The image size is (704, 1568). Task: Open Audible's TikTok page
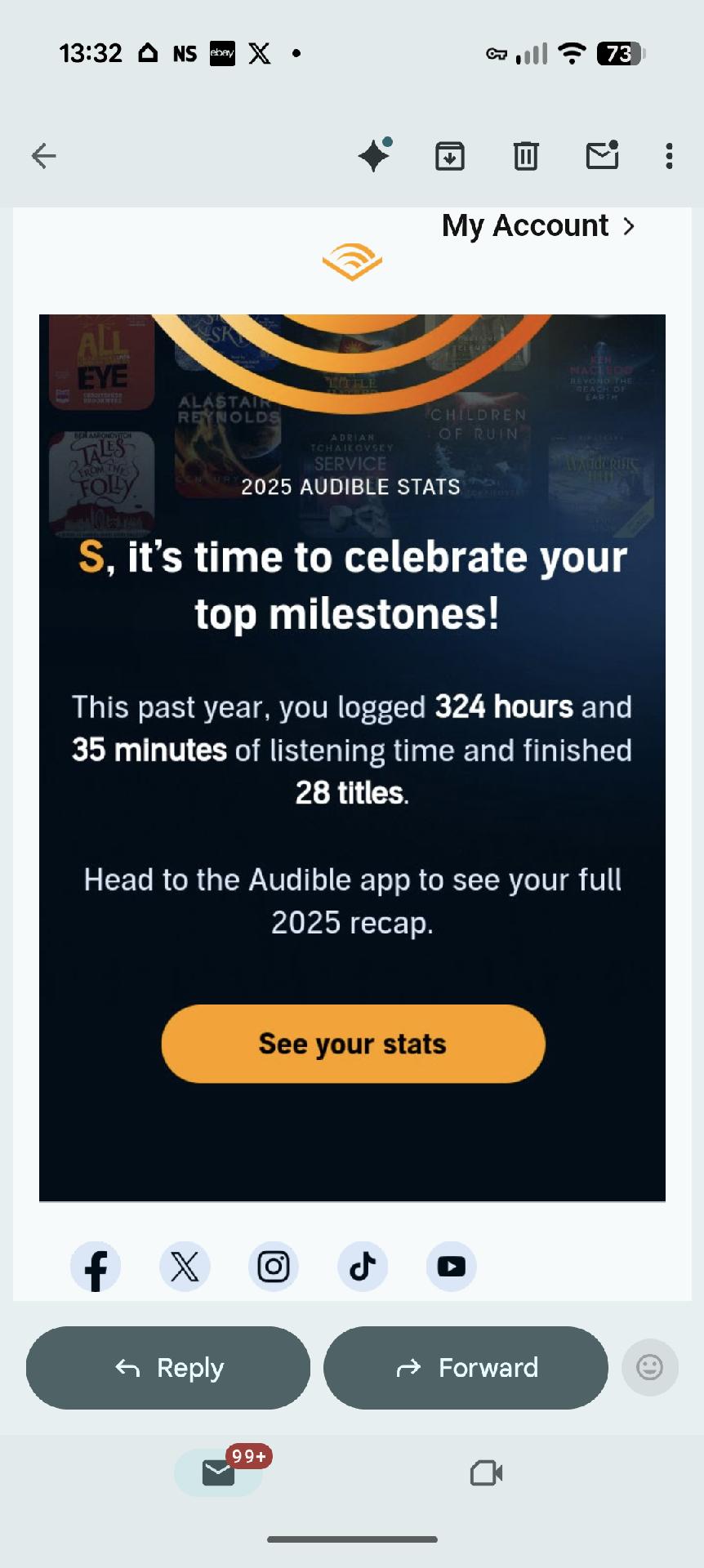pyautogui.click(x=363, y=1267)
